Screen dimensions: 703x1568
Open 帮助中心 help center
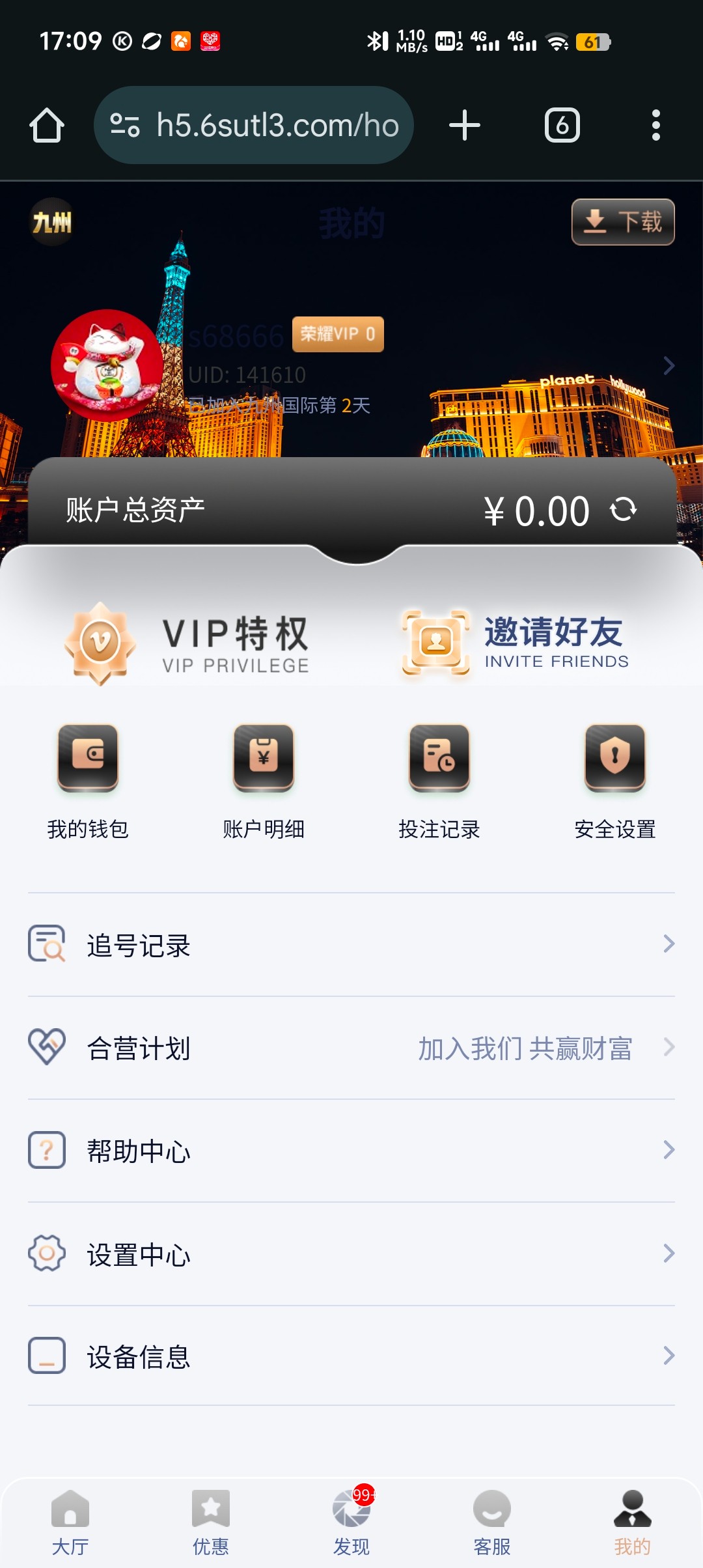tap(351, 1151)
